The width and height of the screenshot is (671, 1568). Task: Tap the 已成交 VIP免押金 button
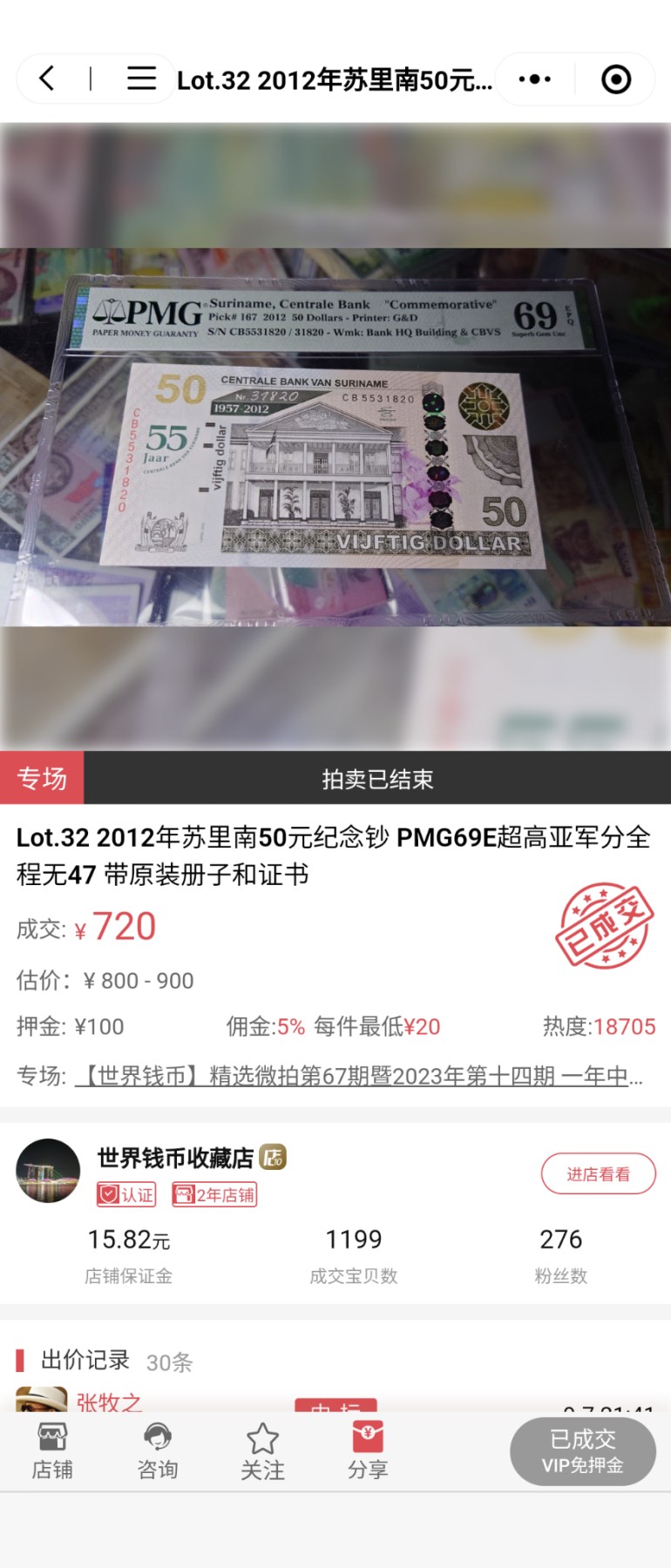pyautogui.click(x=582, y=1451)
